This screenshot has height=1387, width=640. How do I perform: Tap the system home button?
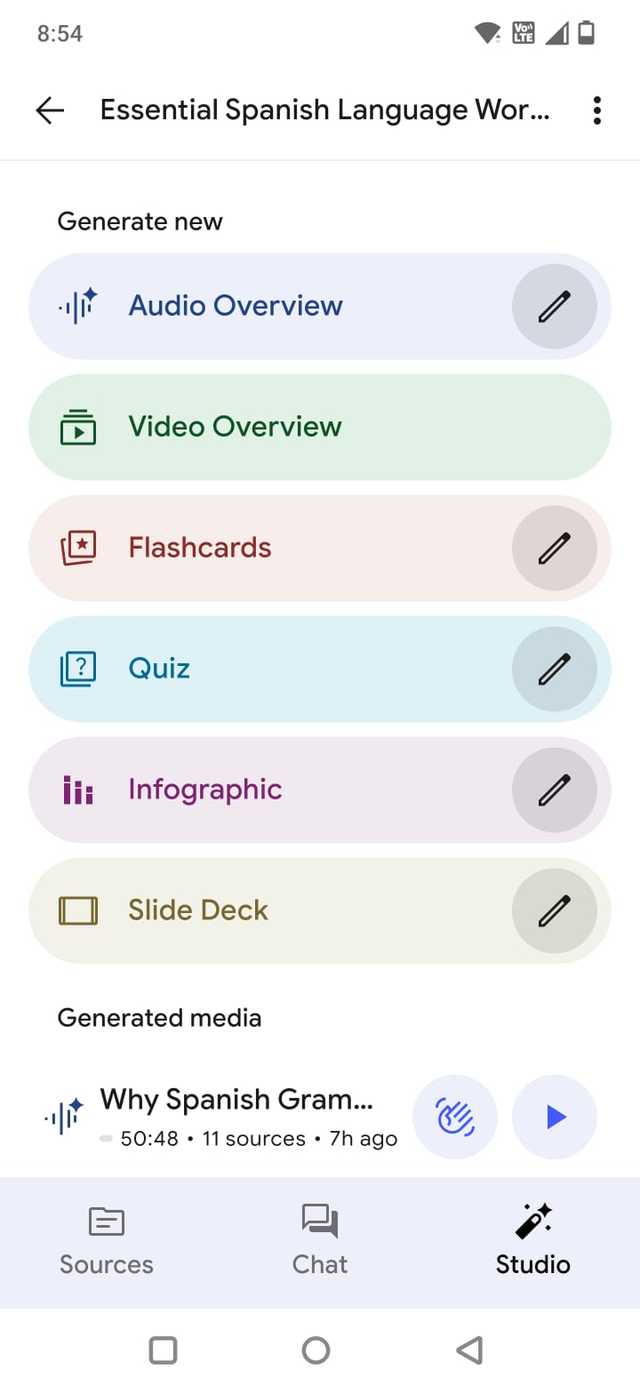(316, 1351)
